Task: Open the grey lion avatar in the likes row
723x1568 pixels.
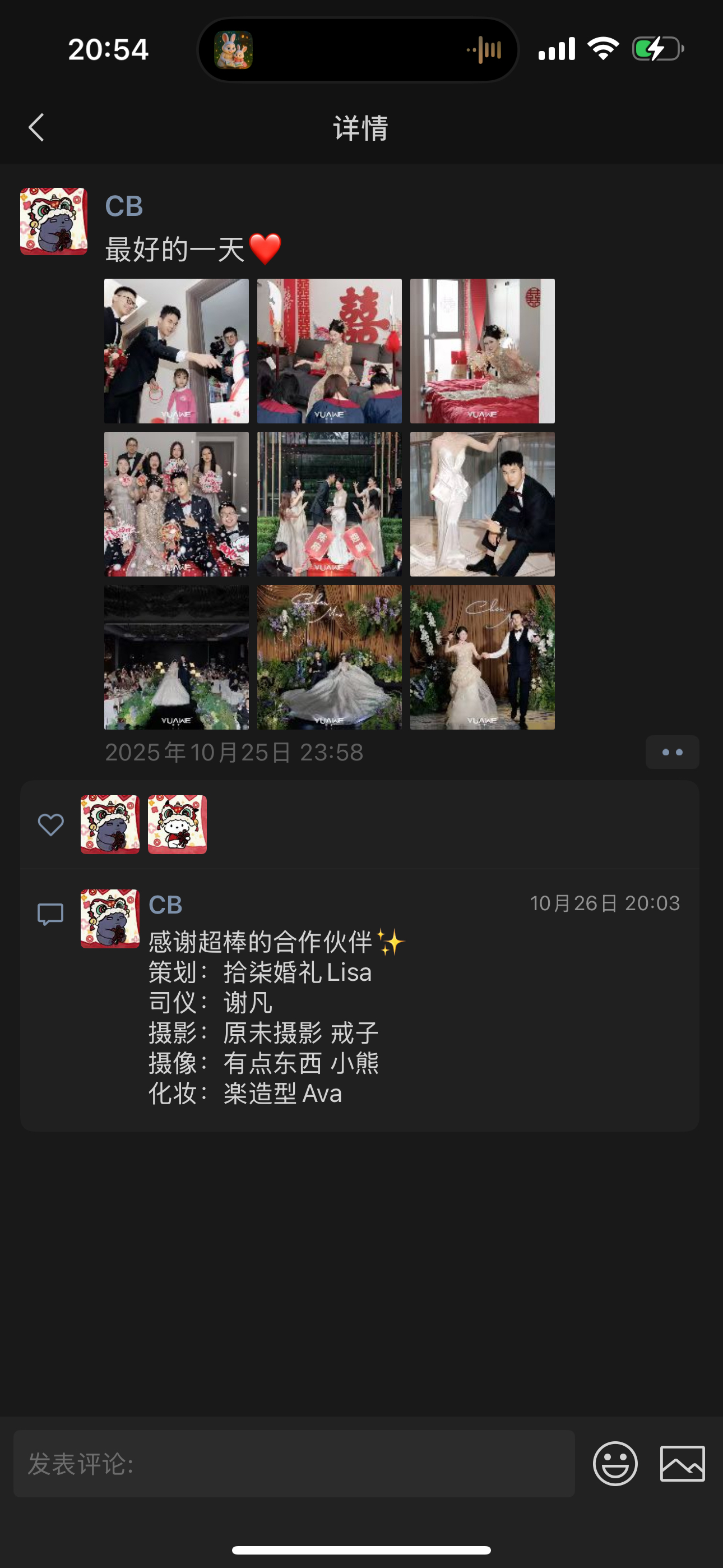Action: [110, 824]
